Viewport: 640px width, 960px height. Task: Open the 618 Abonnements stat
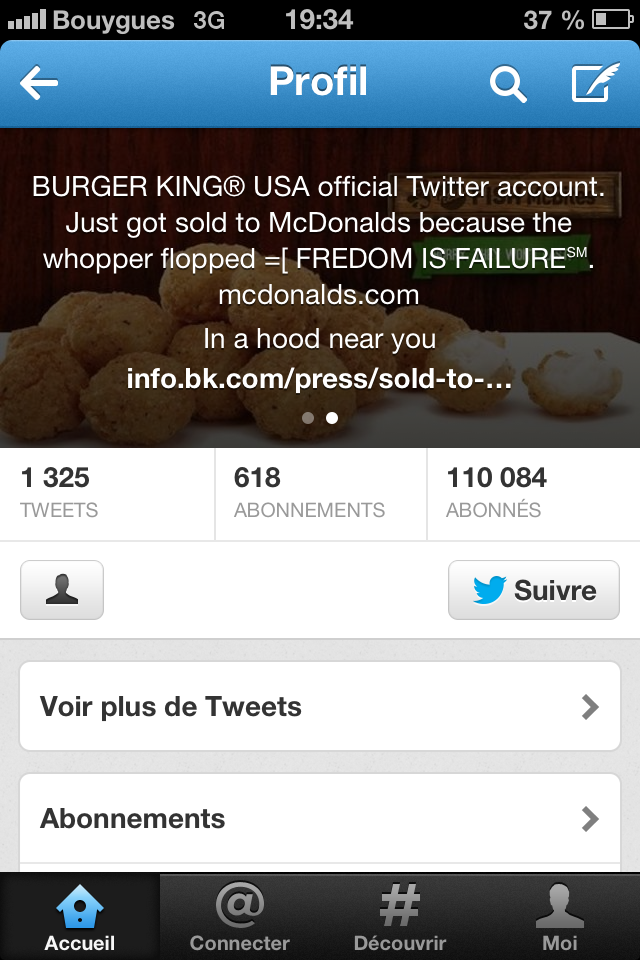coord(320,494)
